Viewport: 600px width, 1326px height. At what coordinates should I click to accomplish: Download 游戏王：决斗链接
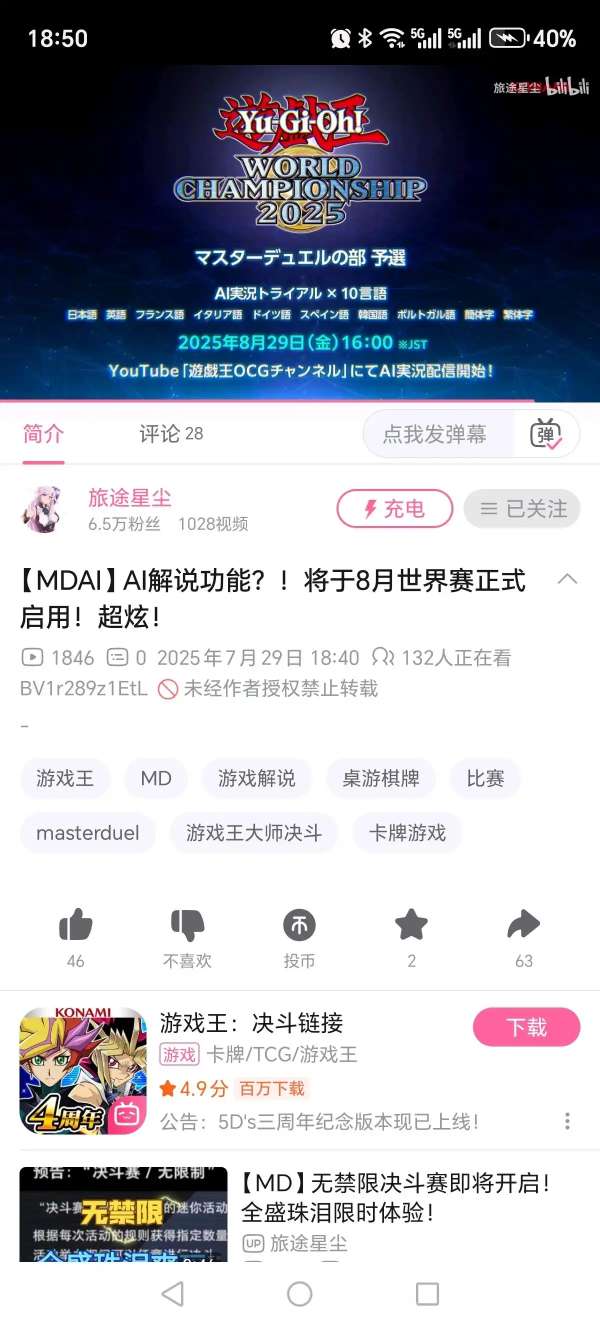[x=526, y=1027]
